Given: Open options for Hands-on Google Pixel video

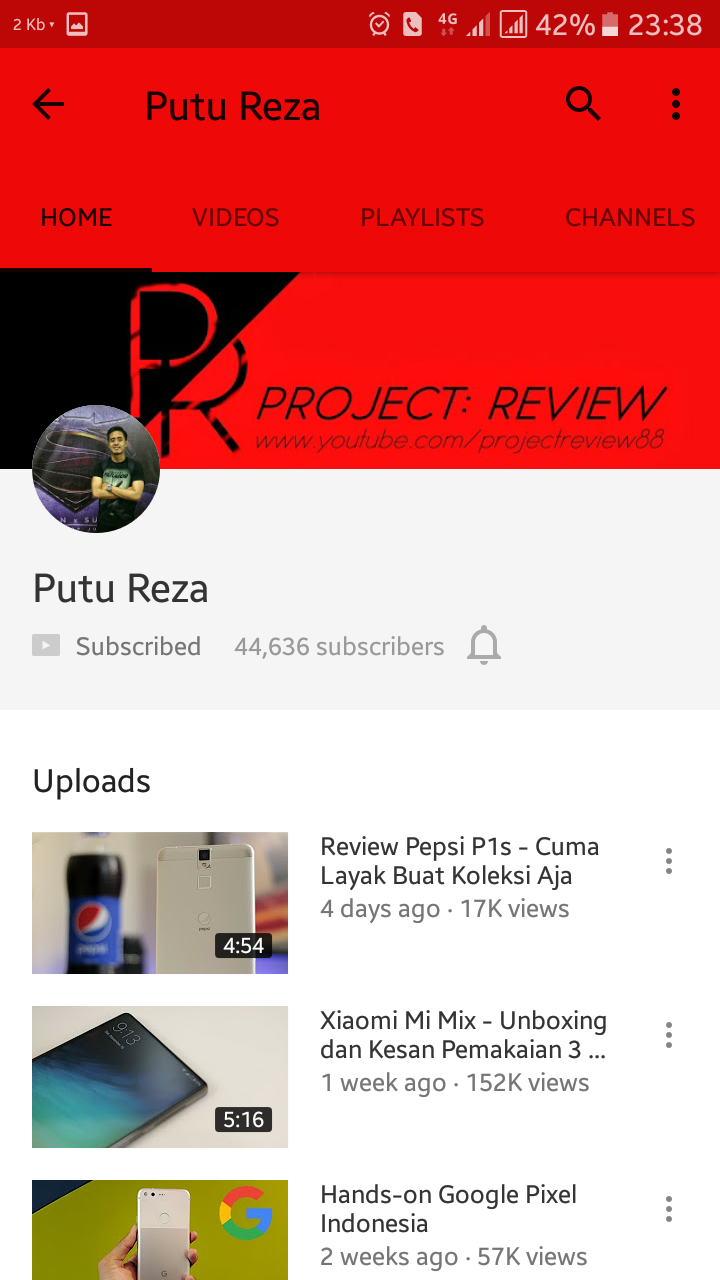Looking at the screenshot, I should point(669,1209).
